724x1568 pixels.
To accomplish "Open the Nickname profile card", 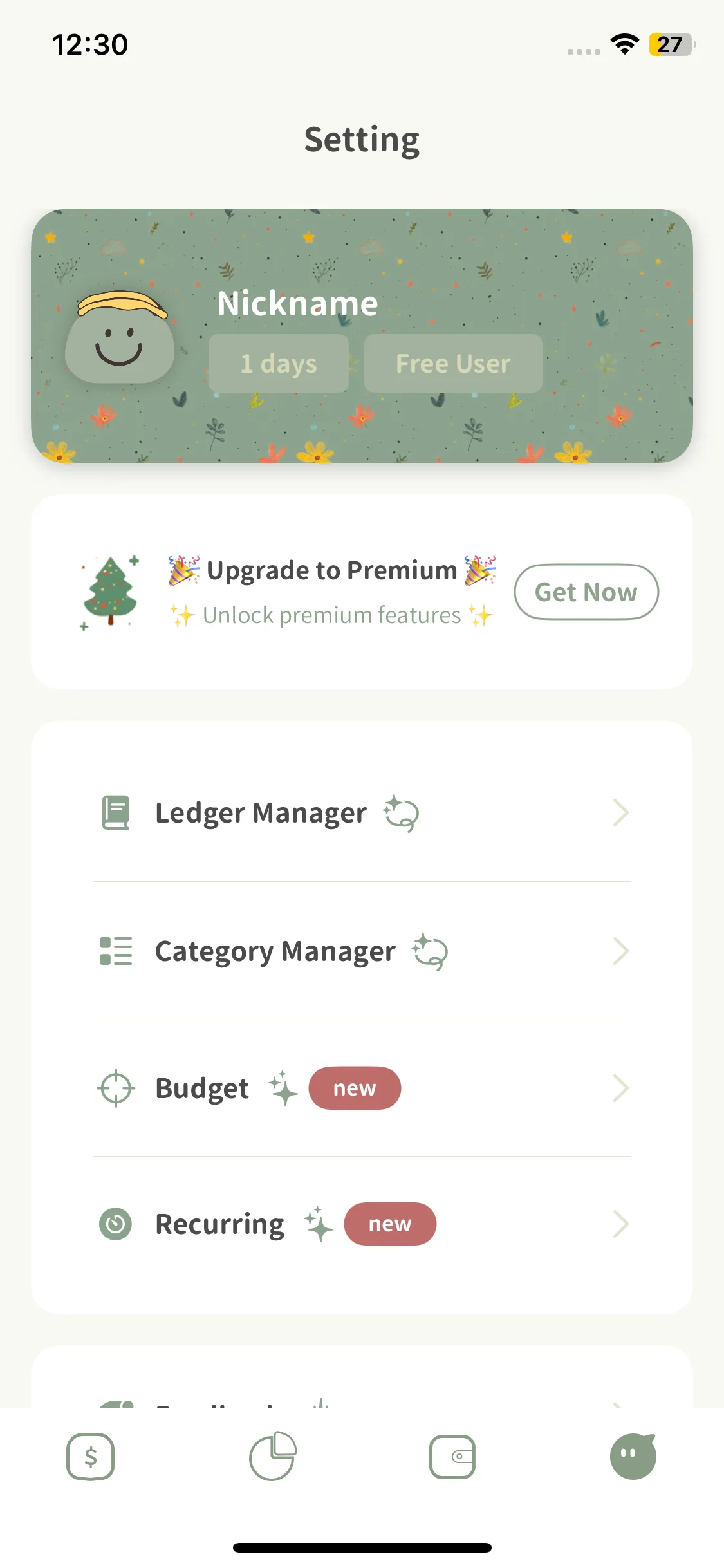I will point(362,335).
